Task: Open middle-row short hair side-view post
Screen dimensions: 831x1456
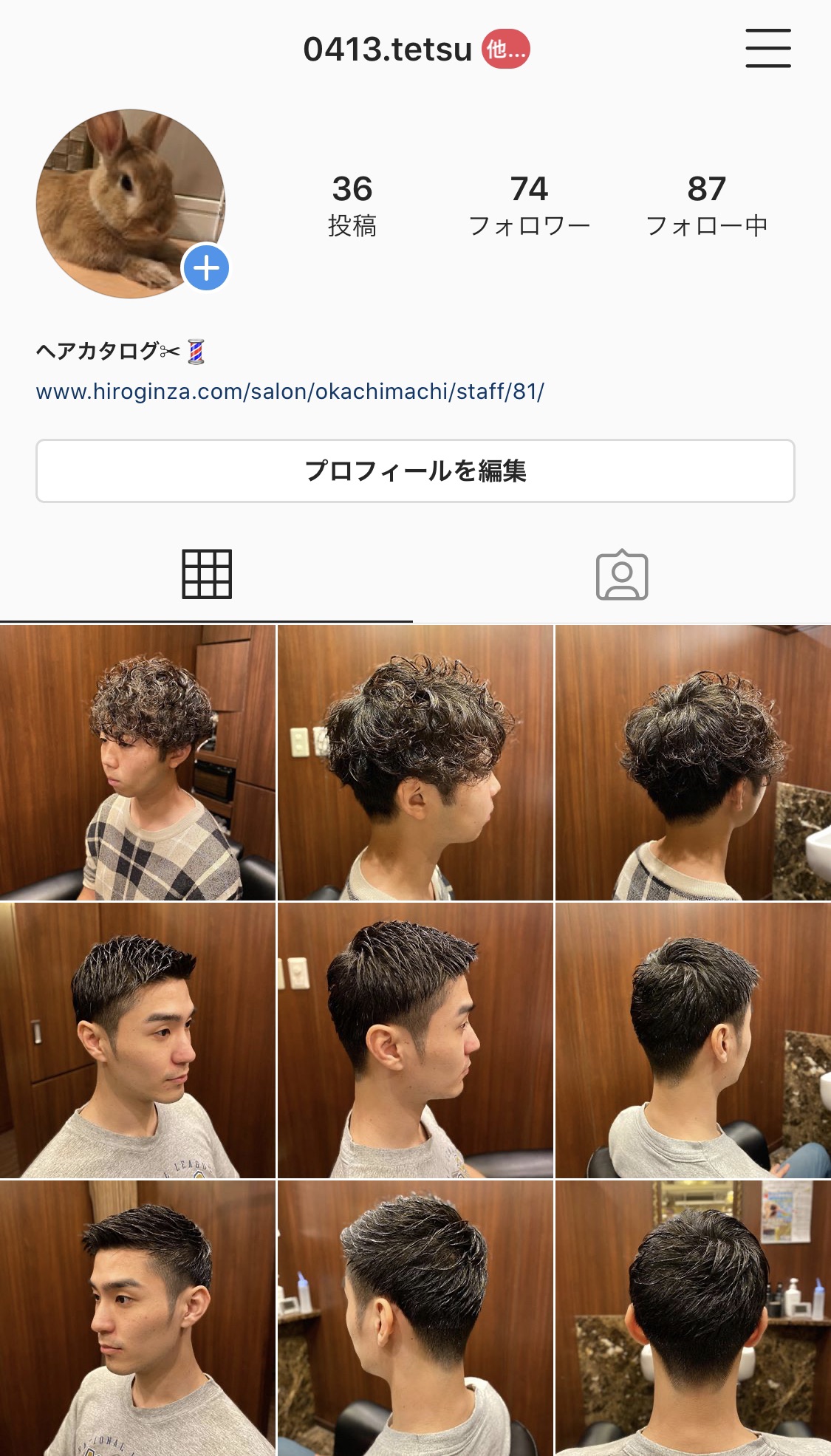Action: point(415,1040)
